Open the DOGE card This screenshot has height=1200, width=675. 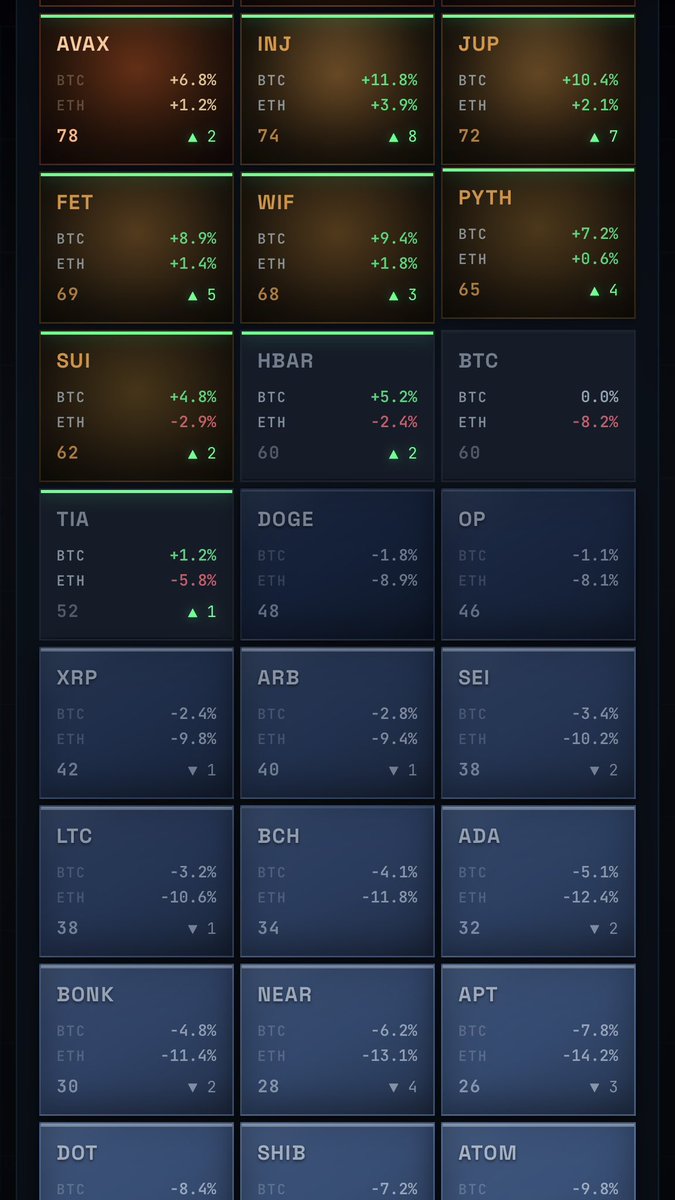click(337, 565)
